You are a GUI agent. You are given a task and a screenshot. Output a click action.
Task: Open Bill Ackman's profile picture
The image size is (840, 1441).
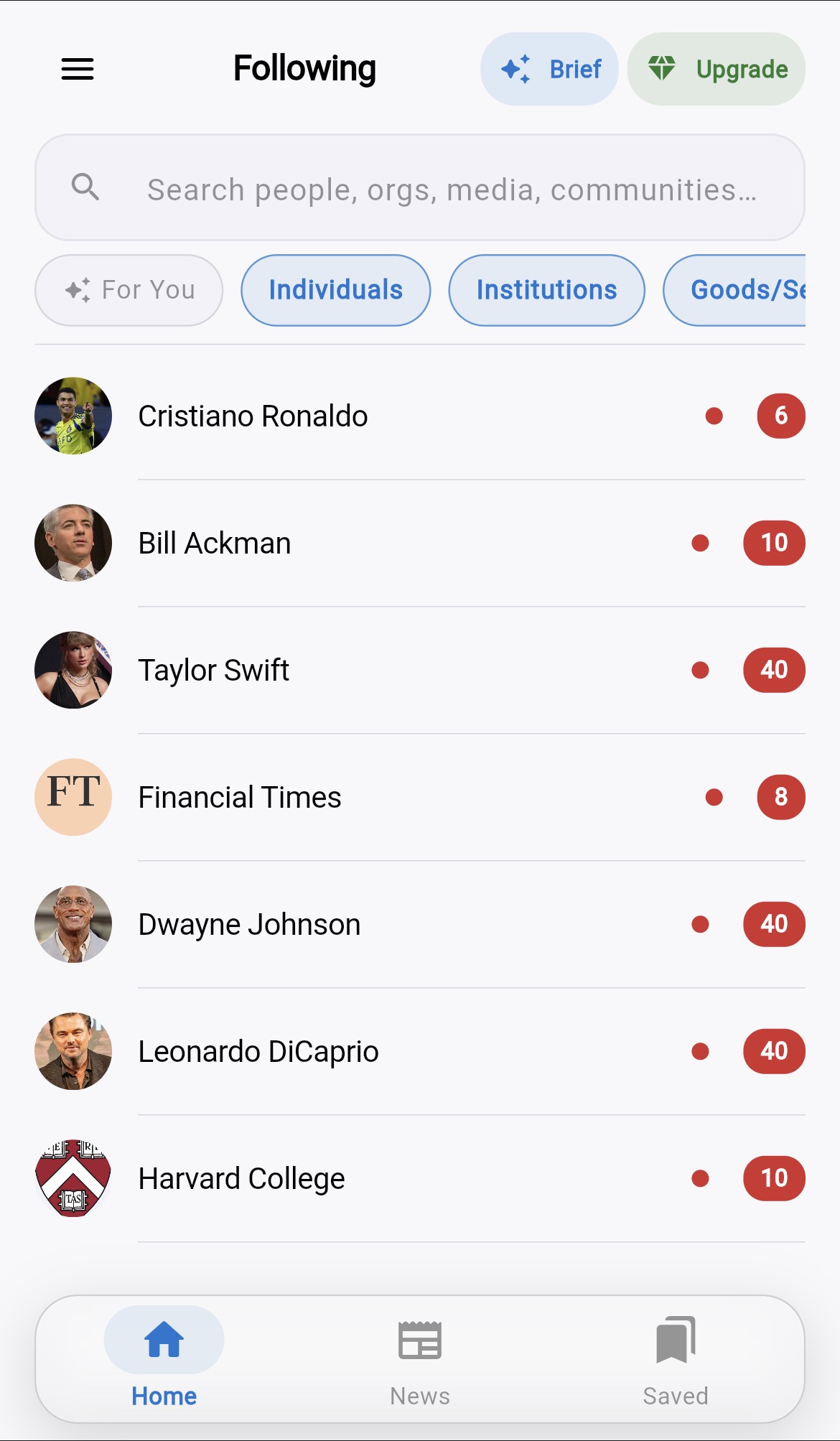[73, 543]
